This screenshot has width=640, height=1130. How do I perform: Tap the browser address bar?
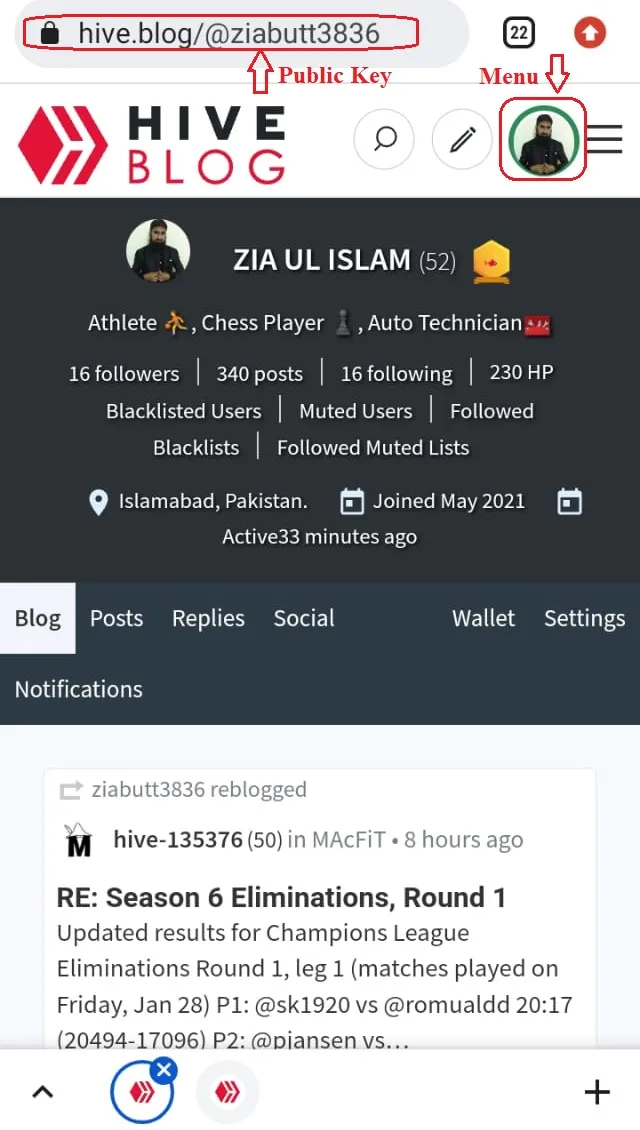tap(230, 33)
